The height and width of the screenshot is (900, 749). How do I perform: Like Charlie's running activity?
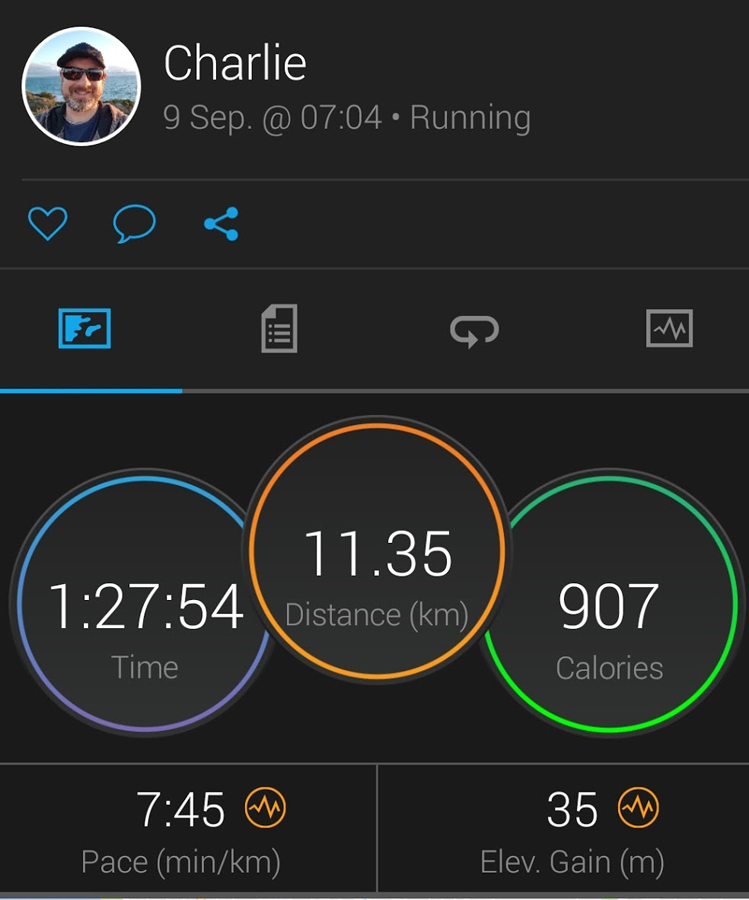(47, 223)
